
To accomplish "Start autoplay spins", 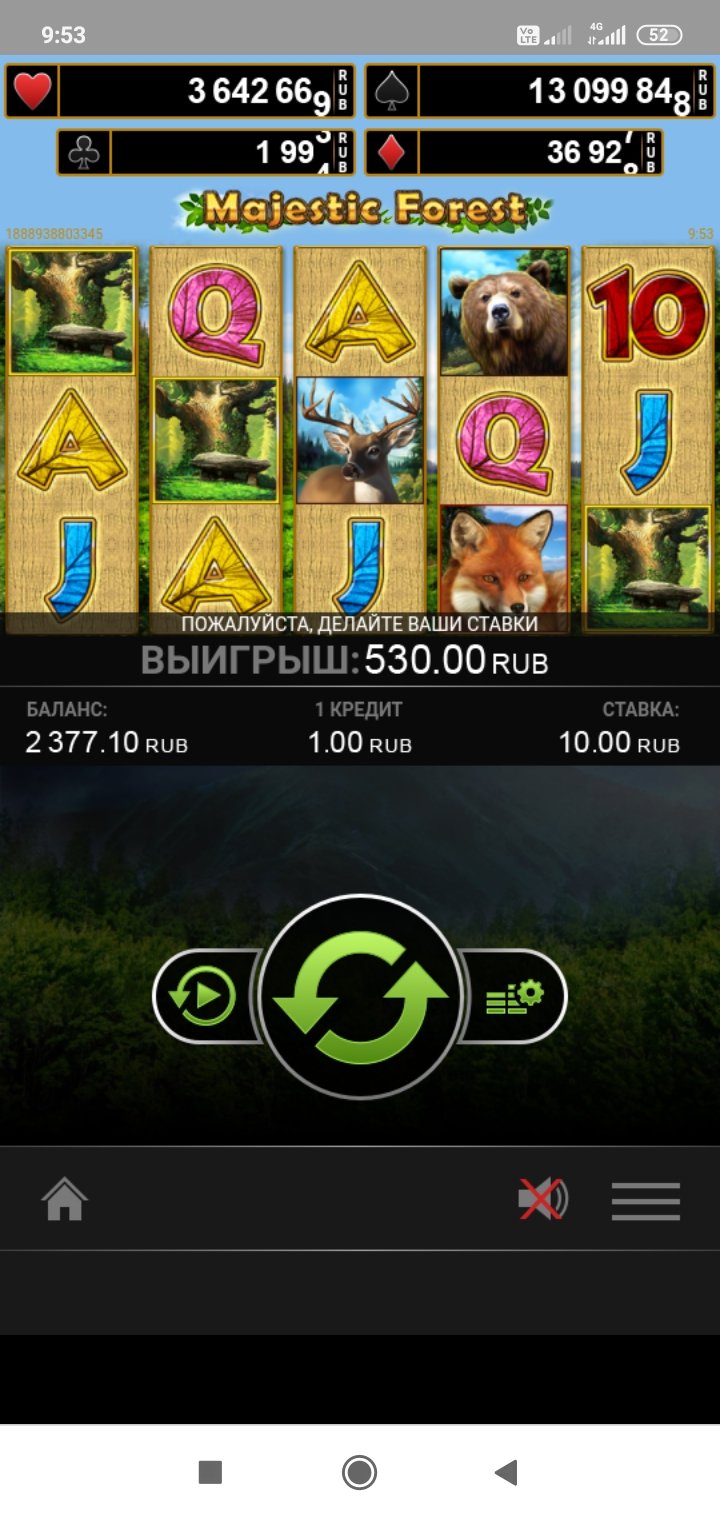I will (202, 996).
